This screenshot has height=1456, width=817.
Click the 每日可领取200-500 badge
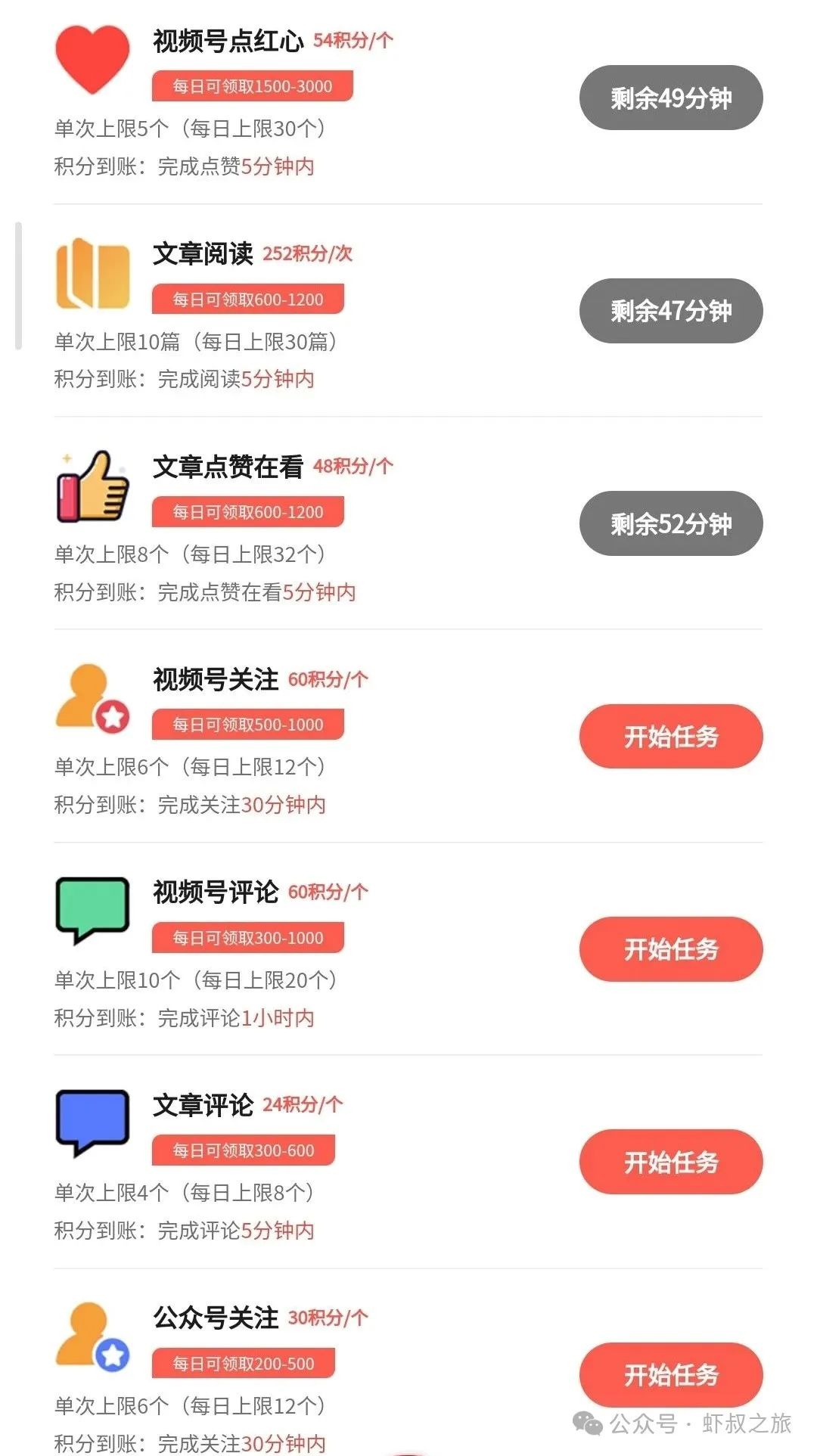point(244,1364)
